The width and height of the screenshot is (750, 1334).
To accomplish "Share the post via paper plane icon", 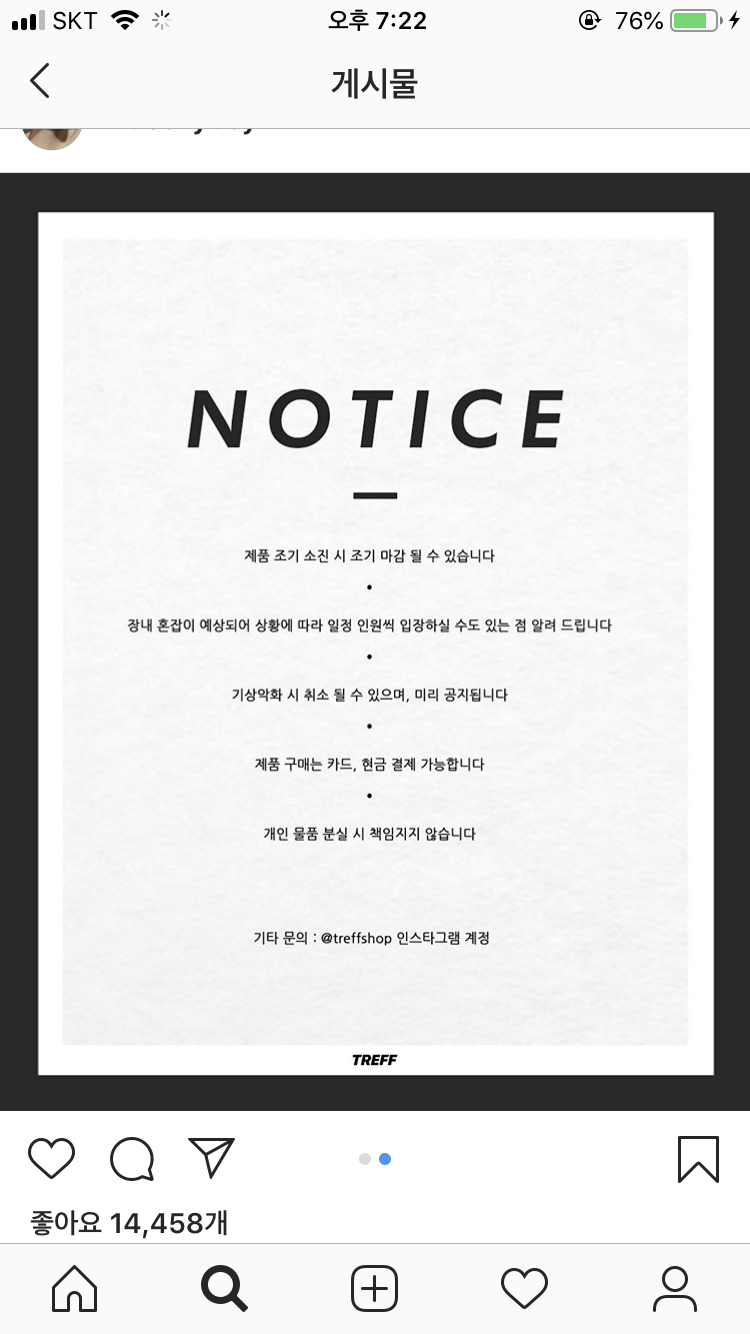I will 211,1158.
